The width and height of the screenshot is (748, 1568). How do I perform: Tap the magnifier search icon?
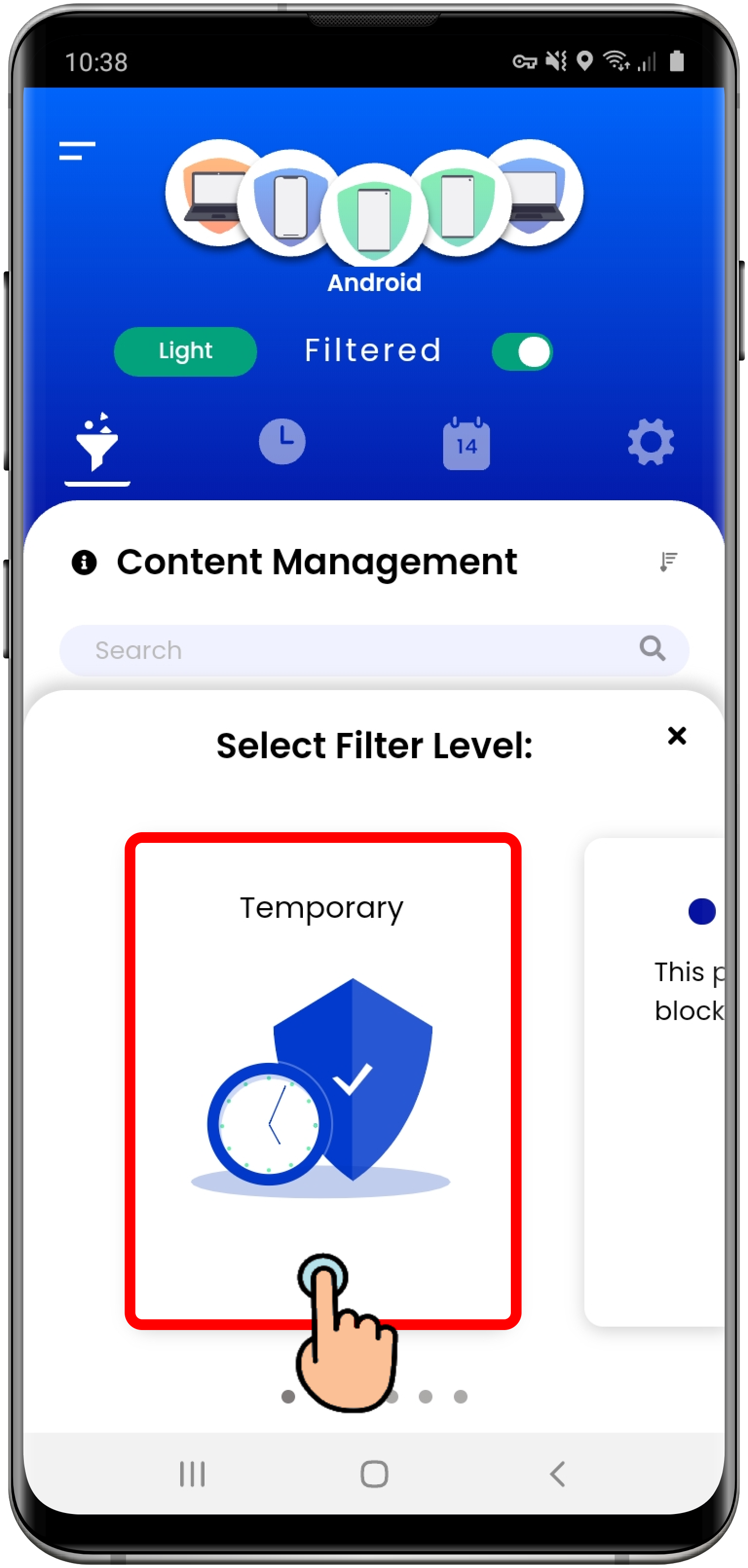[652, 649]
